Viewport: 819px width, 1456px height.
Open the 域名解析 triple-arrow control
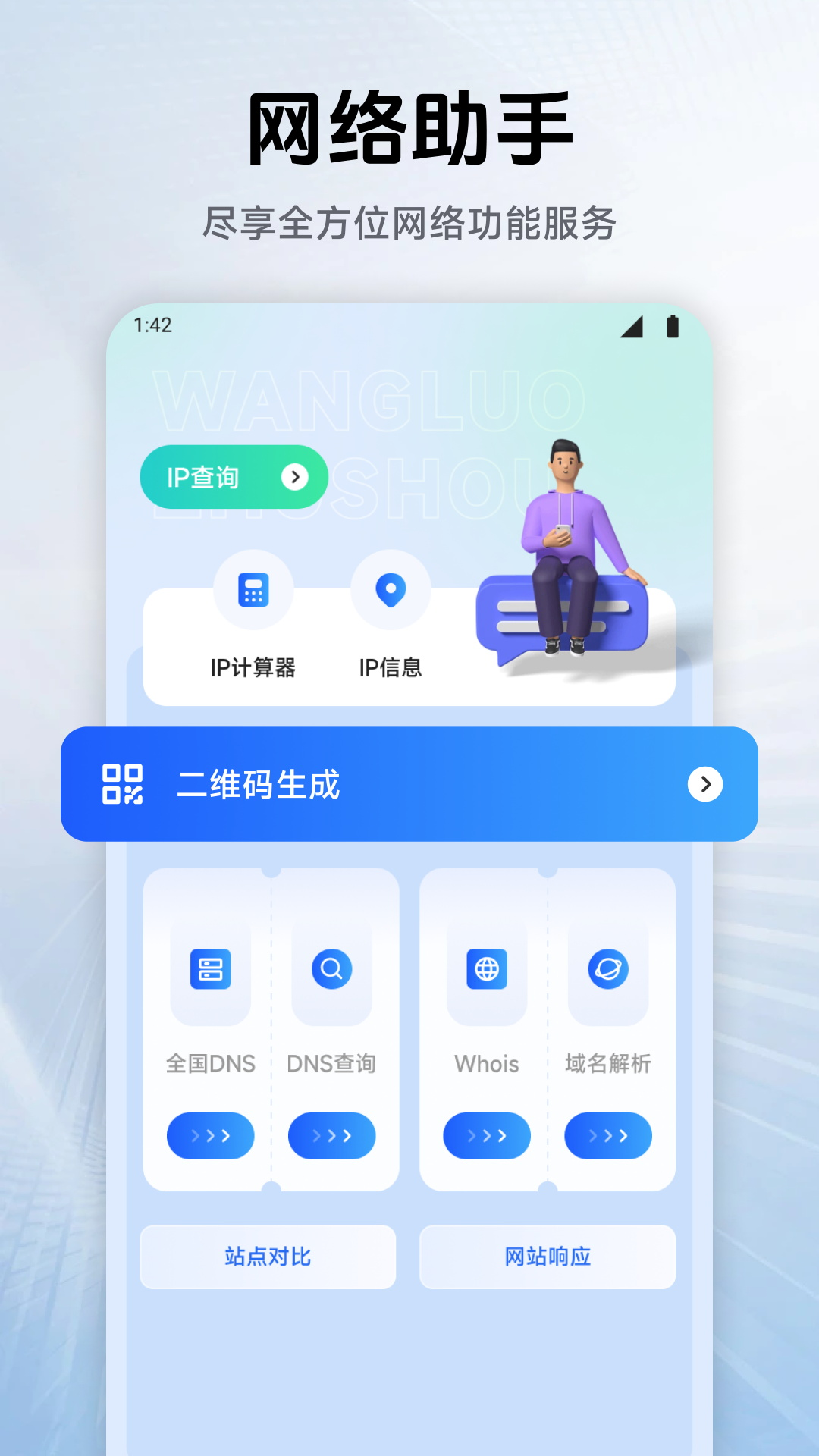607,1135
